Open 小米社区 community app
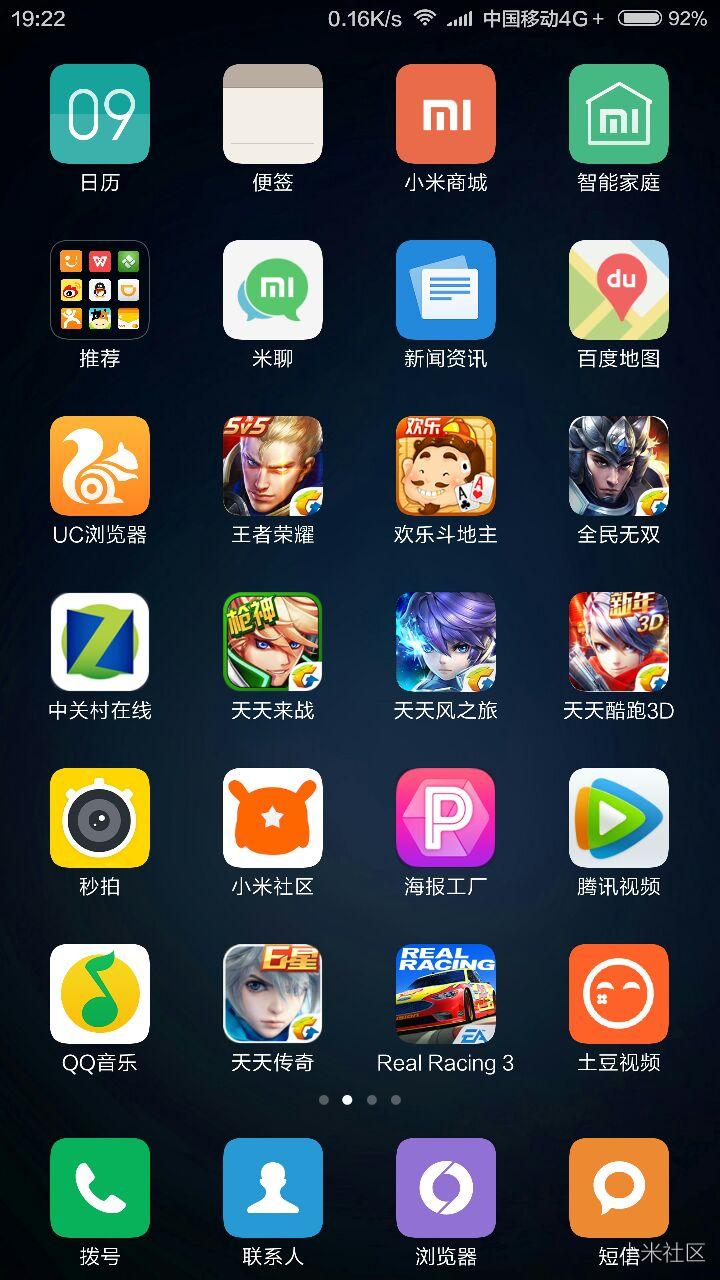Screen dimensions: 720x1280 point(273,818)
